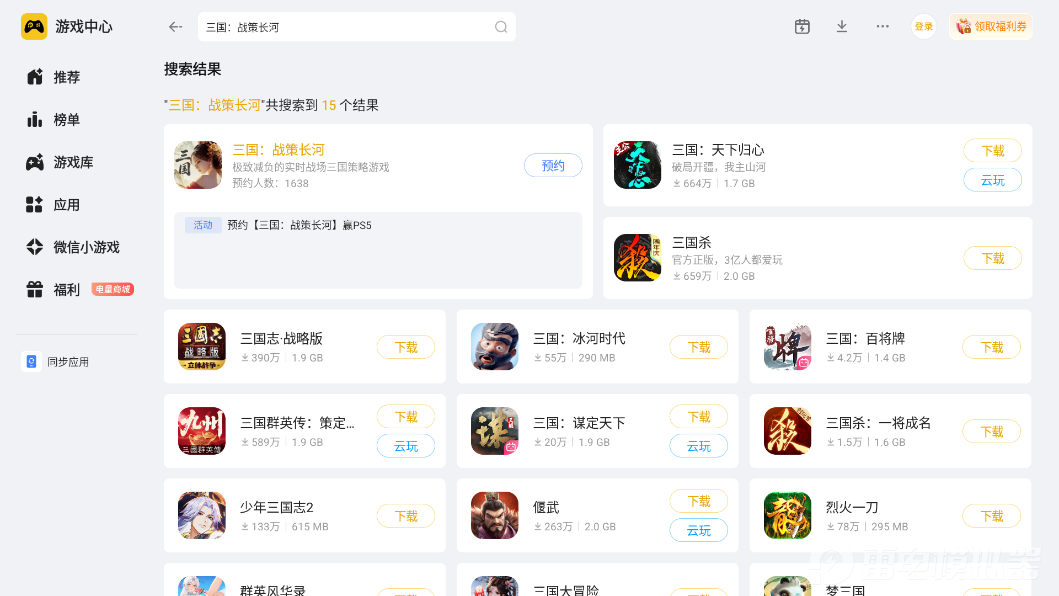Download 三国杀
1059x596 pixels.
tap(992, 258)
